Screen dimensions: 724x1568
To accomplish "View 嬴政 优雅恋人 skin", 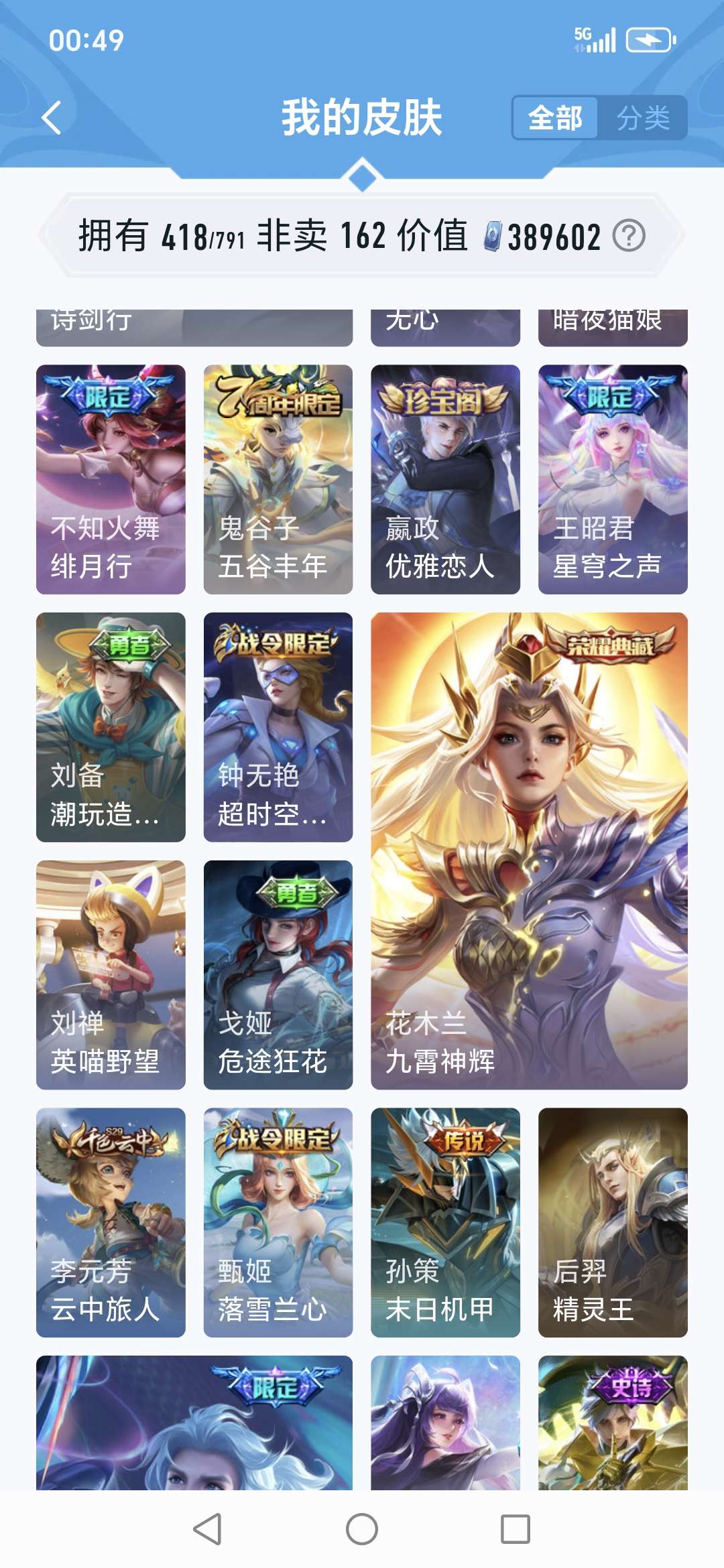I will [445, 479].
